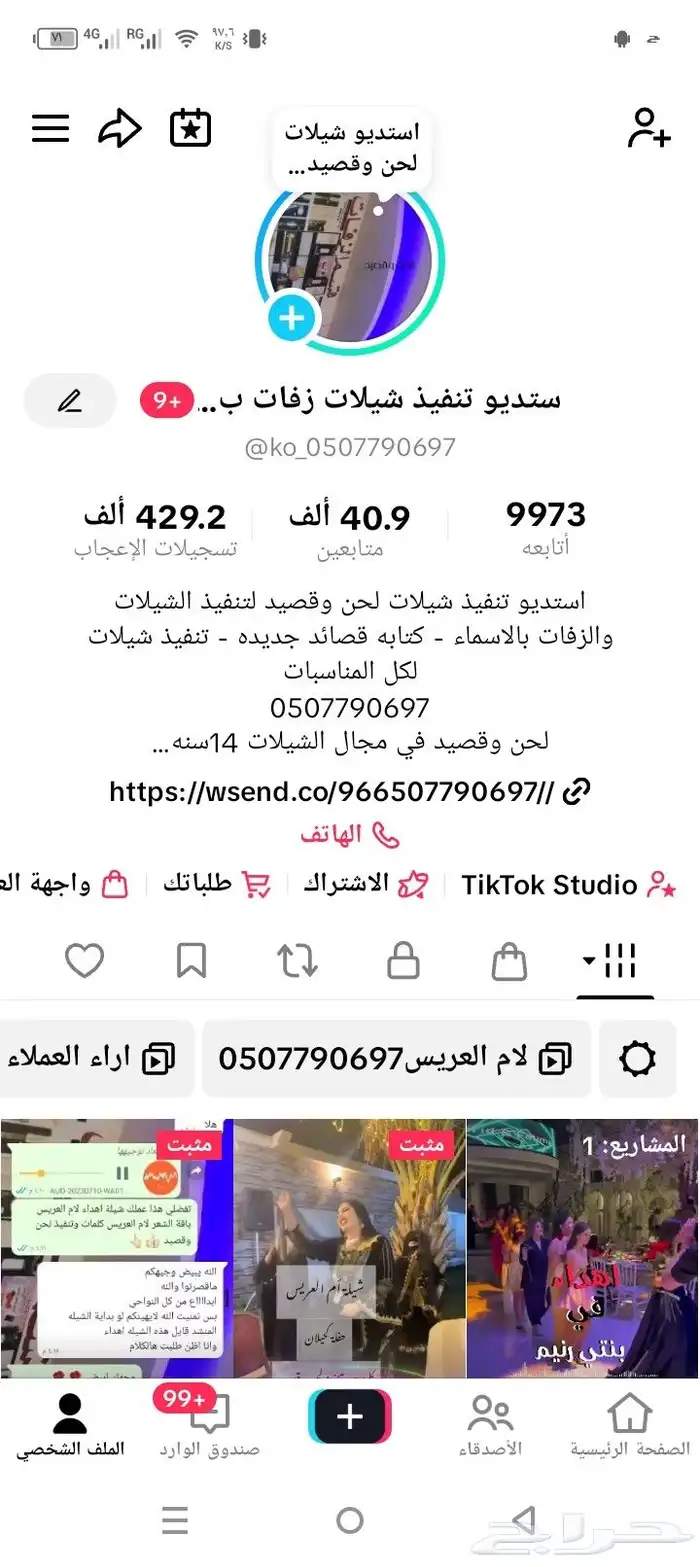Edit profile with pencil button
Viewport: 700px width, 1567px height.
tap(70, 401)
